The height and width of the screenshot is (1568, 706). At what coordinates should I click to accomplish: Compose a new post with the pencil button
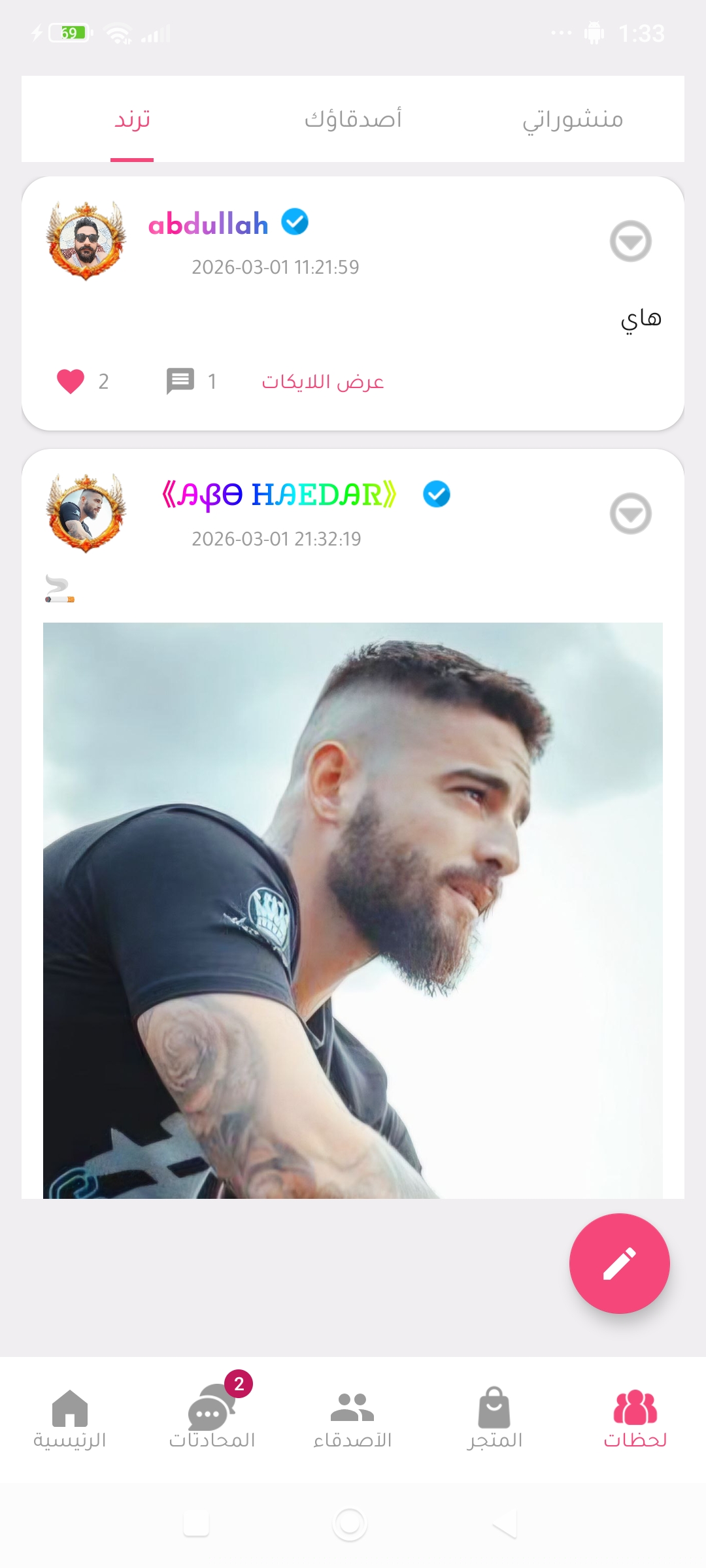tap(619, 1263)
